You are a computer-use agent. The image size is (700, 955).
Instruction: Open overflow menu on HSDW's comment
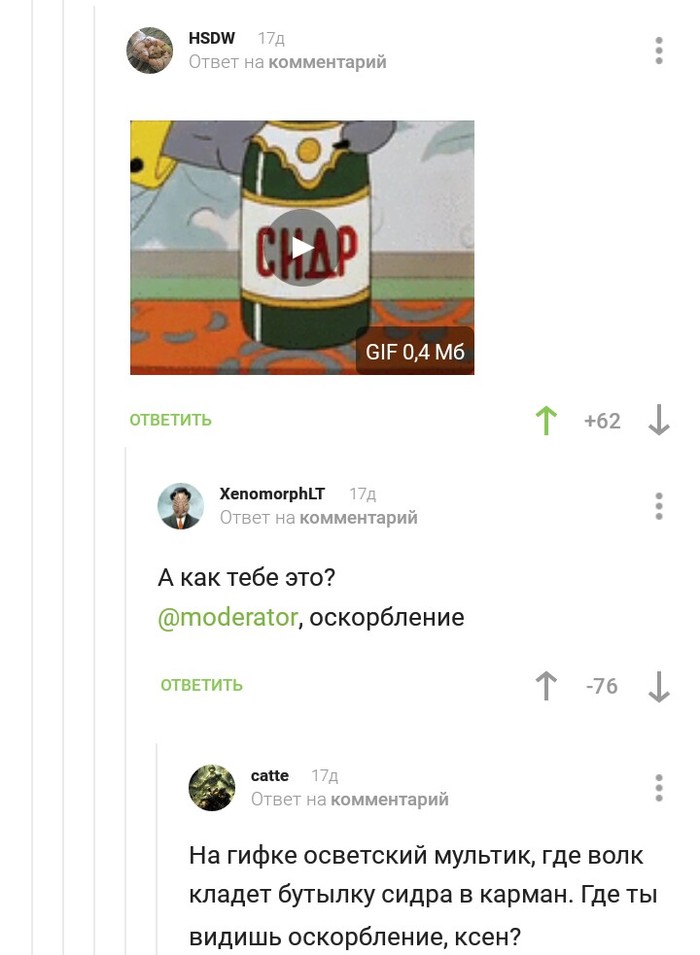point(659,51)
